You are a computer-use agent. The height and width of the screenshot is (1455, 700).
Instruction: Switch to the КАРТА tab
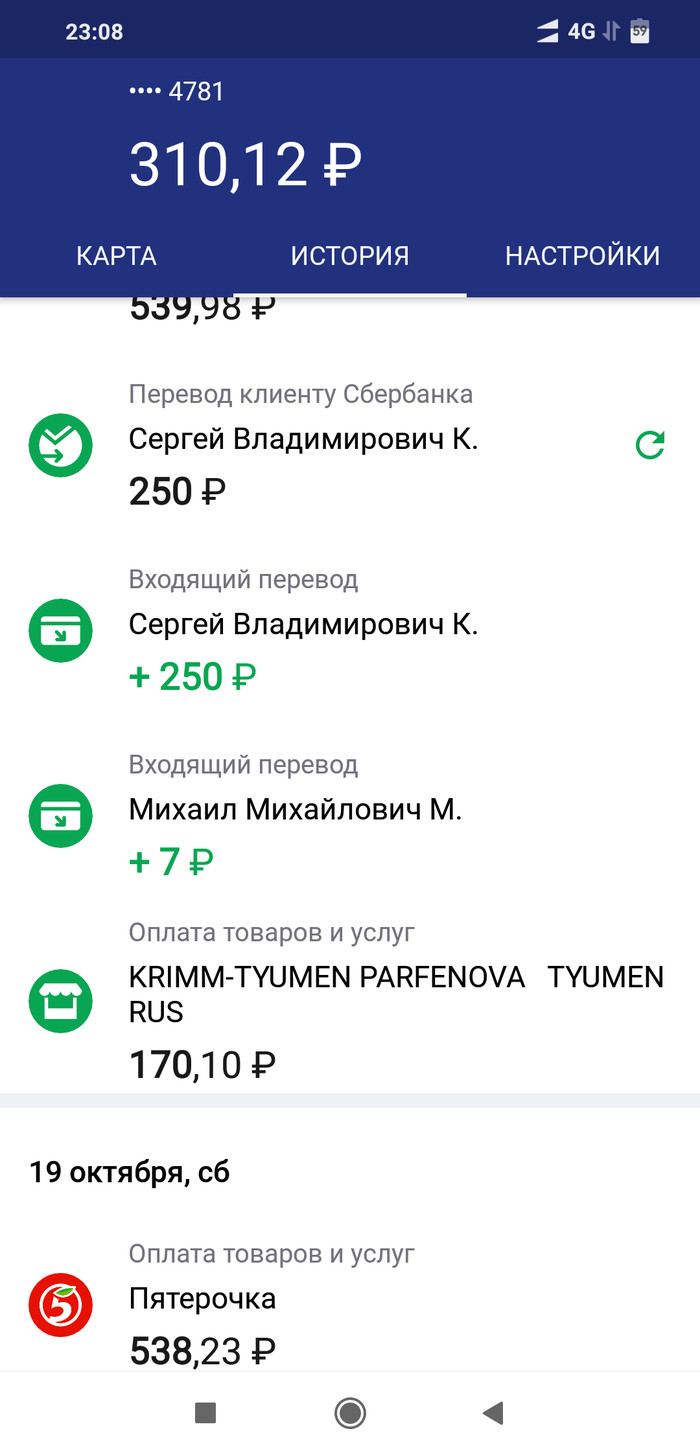click(116, 256)
